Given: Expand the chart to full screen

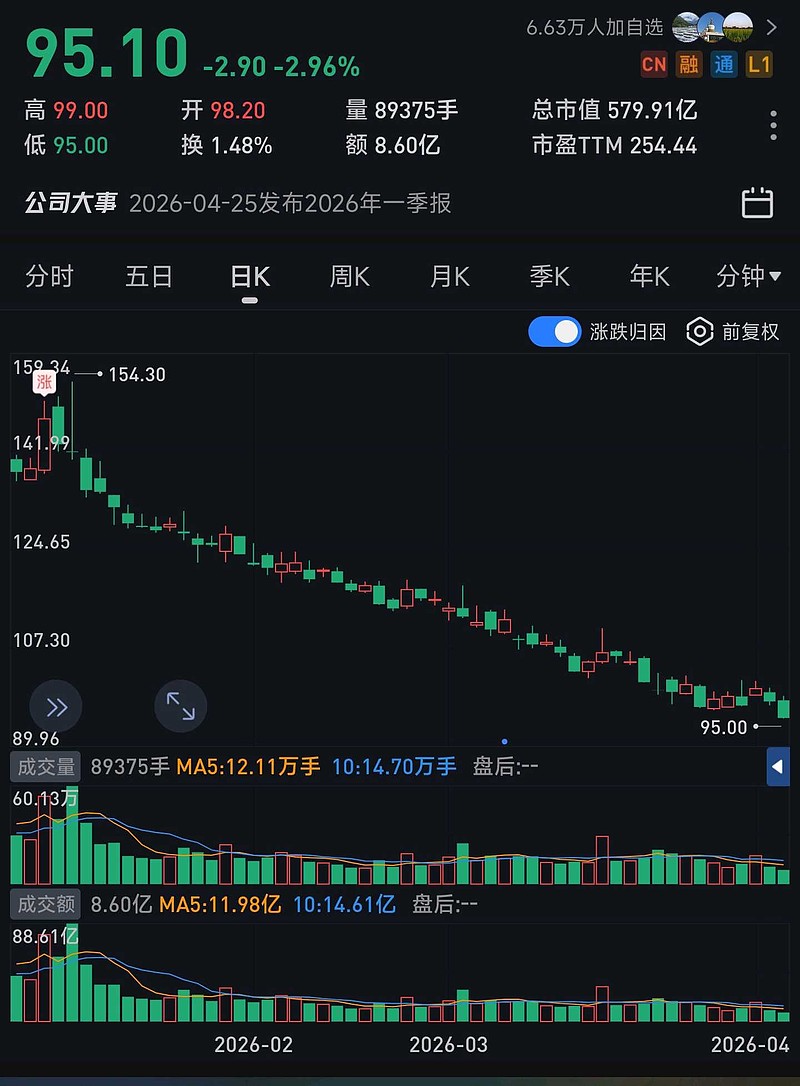Looking at the screenshot, I should pos(180,707).
